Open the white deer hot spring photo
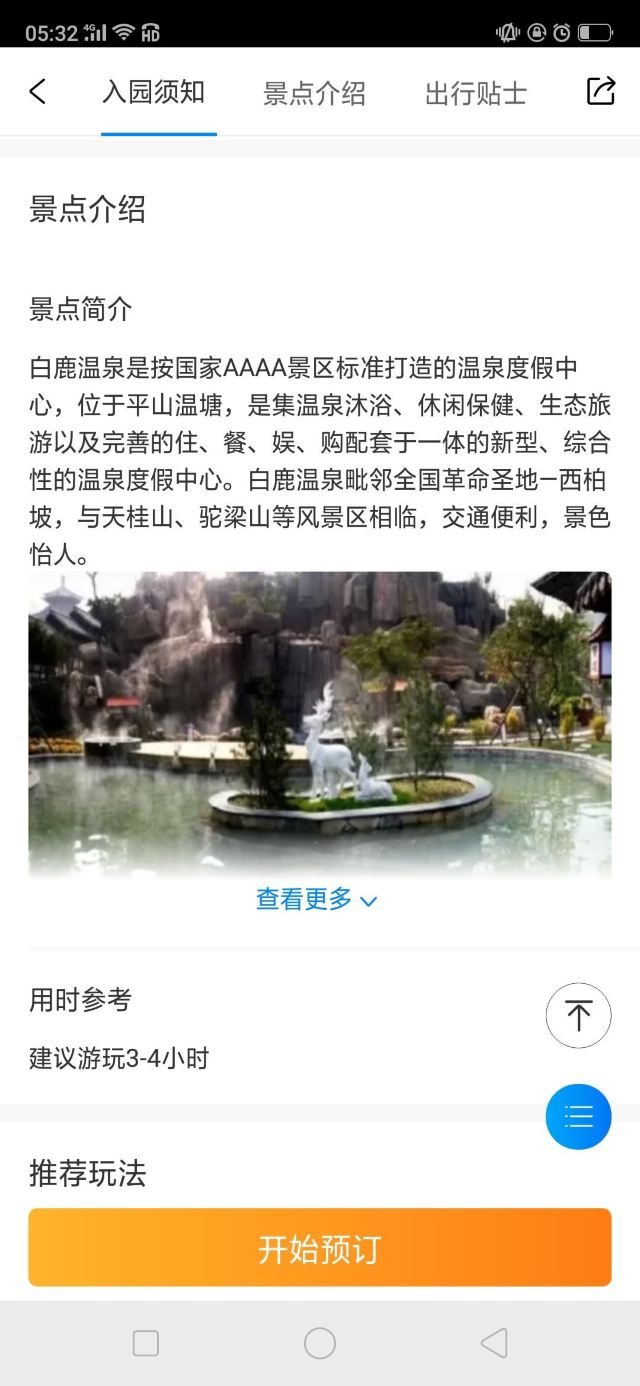Viewport: 640px width, 1386px height. pyautogui.click(x=320, y=724)
